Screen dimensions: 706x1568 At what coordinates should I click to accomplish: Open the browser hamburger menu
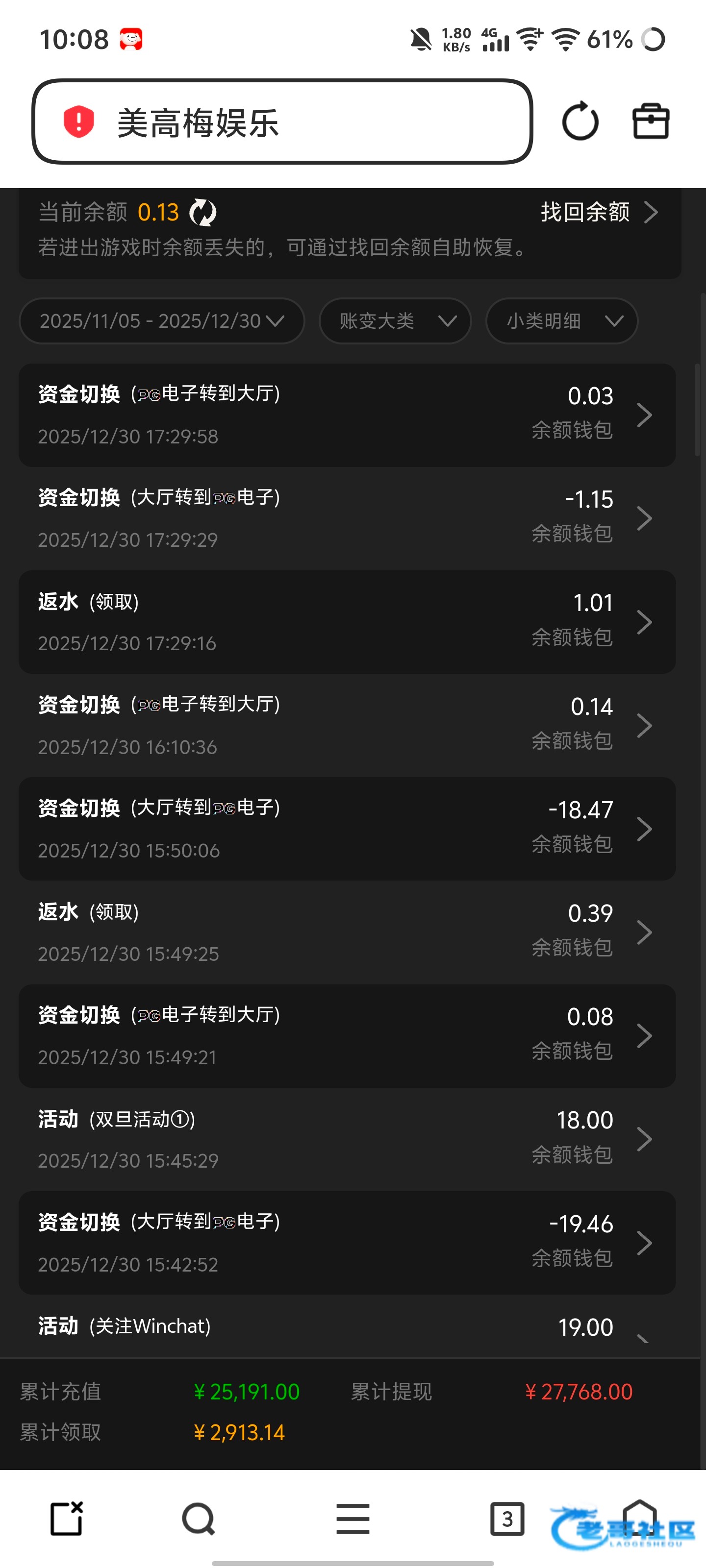click(x=353, y=1519)
